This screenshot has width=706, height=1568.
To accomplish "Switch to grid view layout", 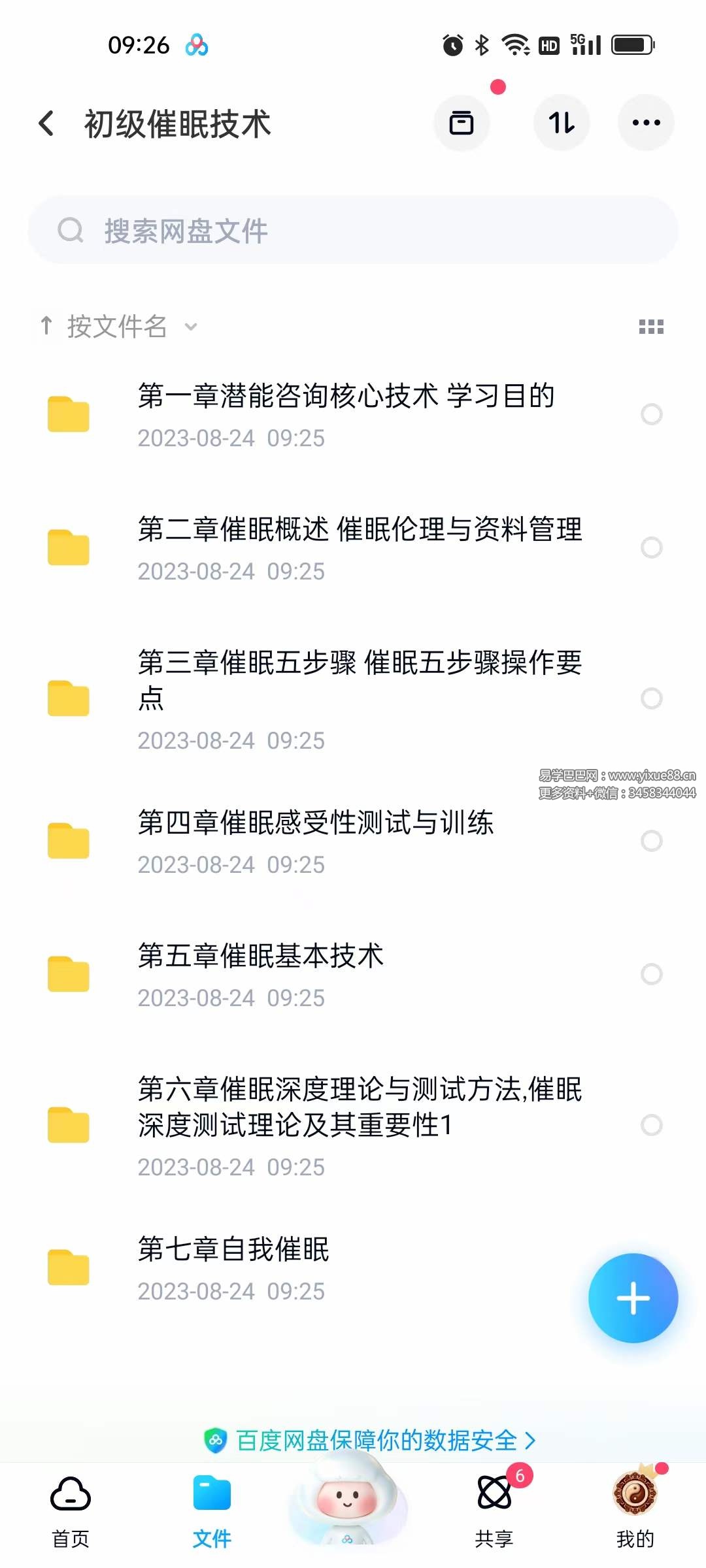I will point(651,327).
